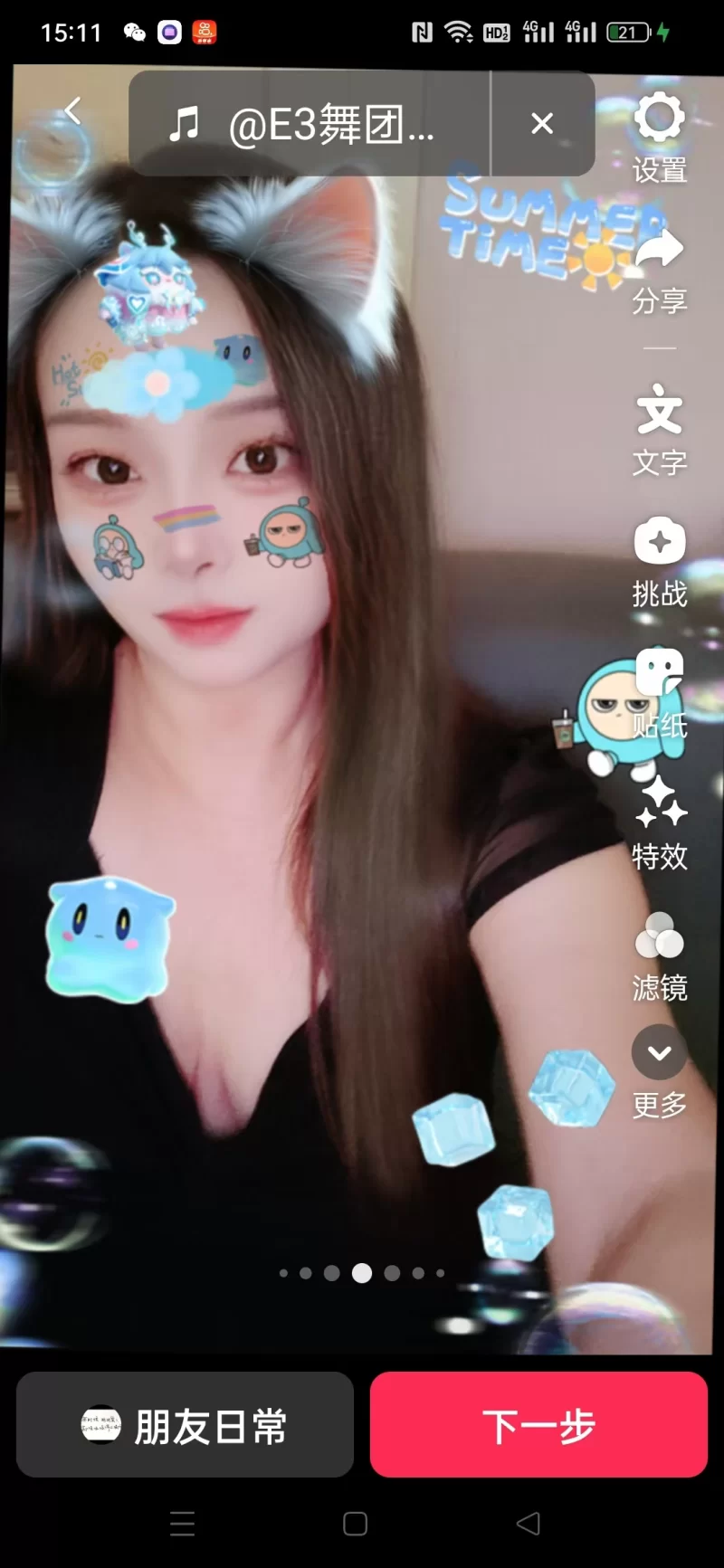Open 设置 settings
Screen dimensions: 724x1568
coord(659,136)
